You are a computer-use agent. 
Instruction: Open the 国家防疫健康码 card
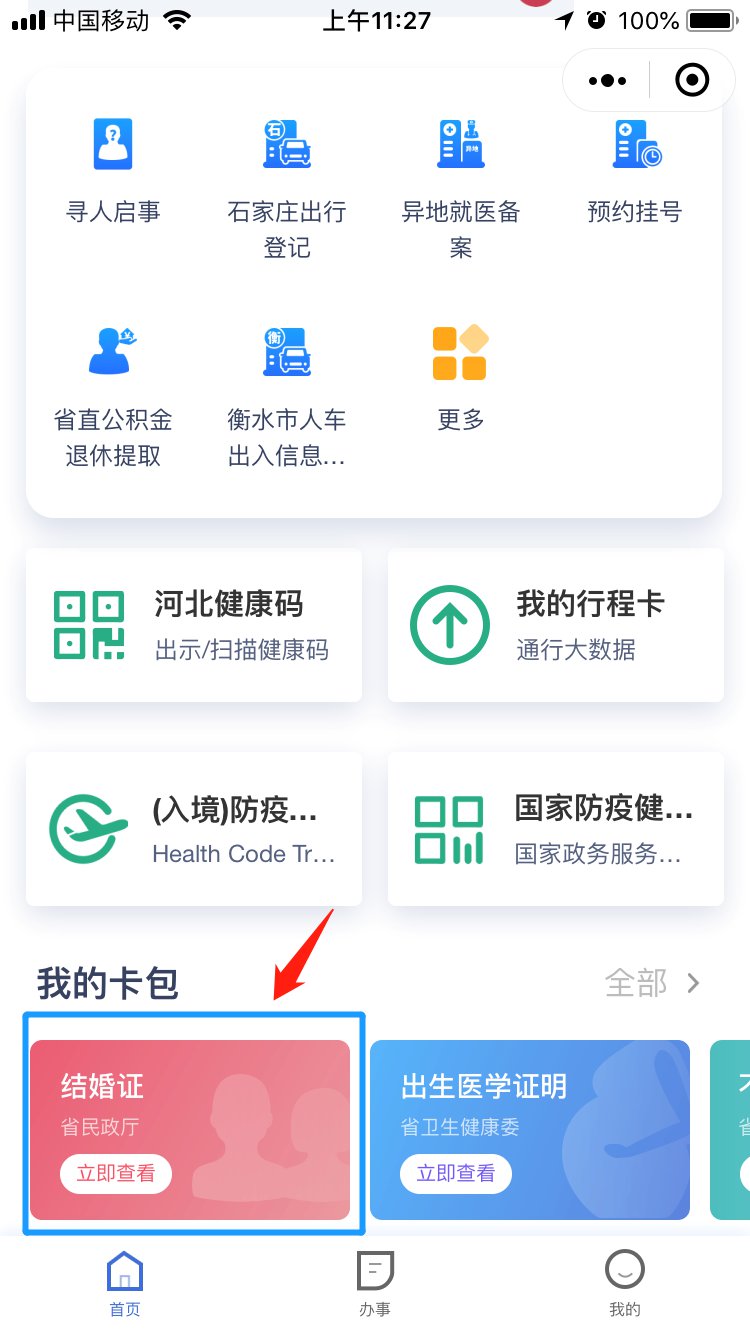[x=556, y=829]
